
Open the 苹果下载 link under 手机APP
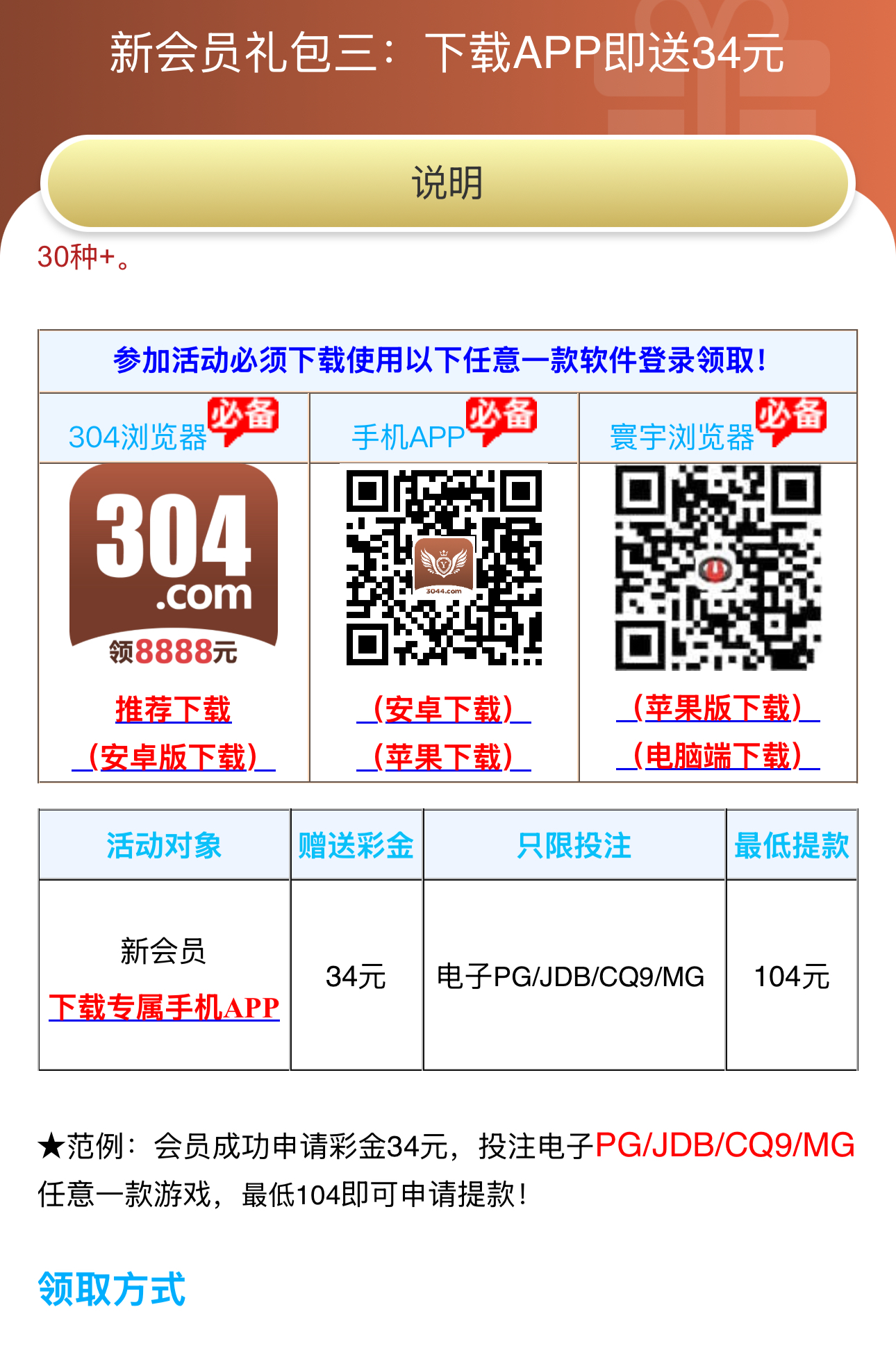tap(444, 757)
